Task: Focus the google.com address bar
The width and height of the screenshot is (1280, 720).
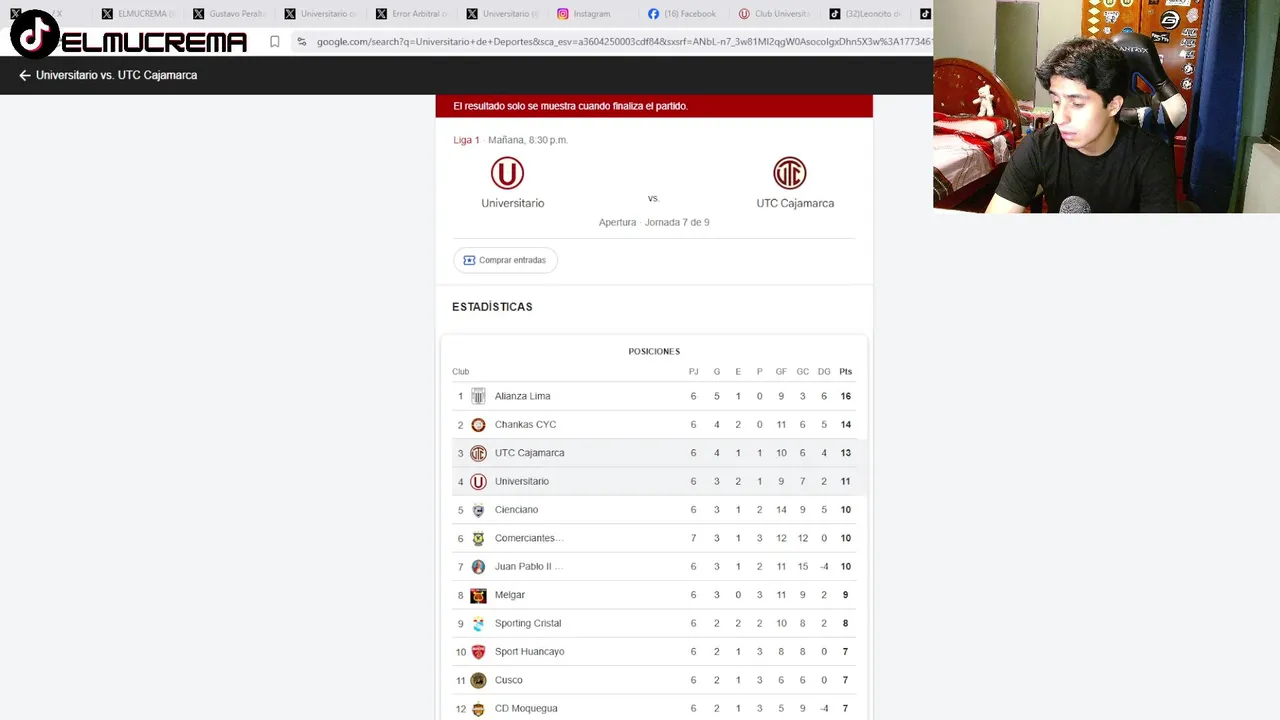Action: click(620, 42)
